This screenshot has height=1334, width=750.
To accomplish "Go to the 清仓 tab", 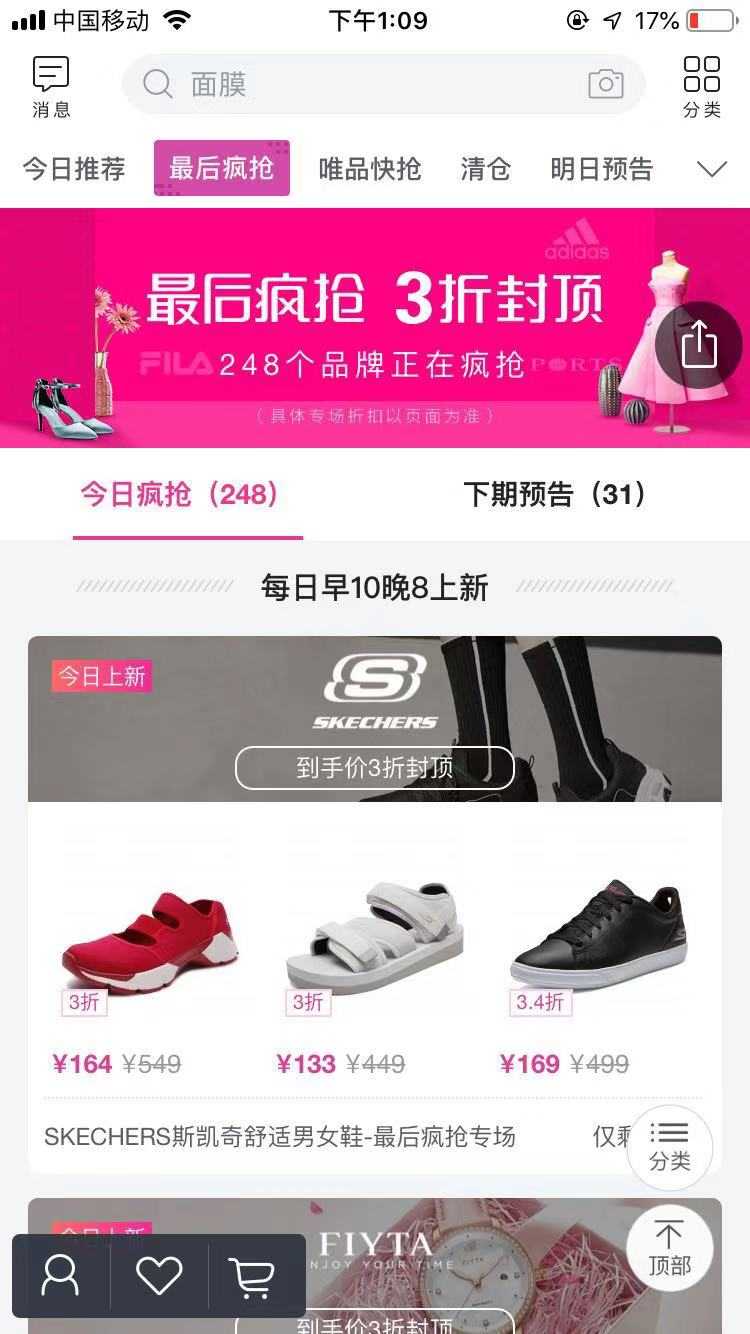I will pos(485,169).
